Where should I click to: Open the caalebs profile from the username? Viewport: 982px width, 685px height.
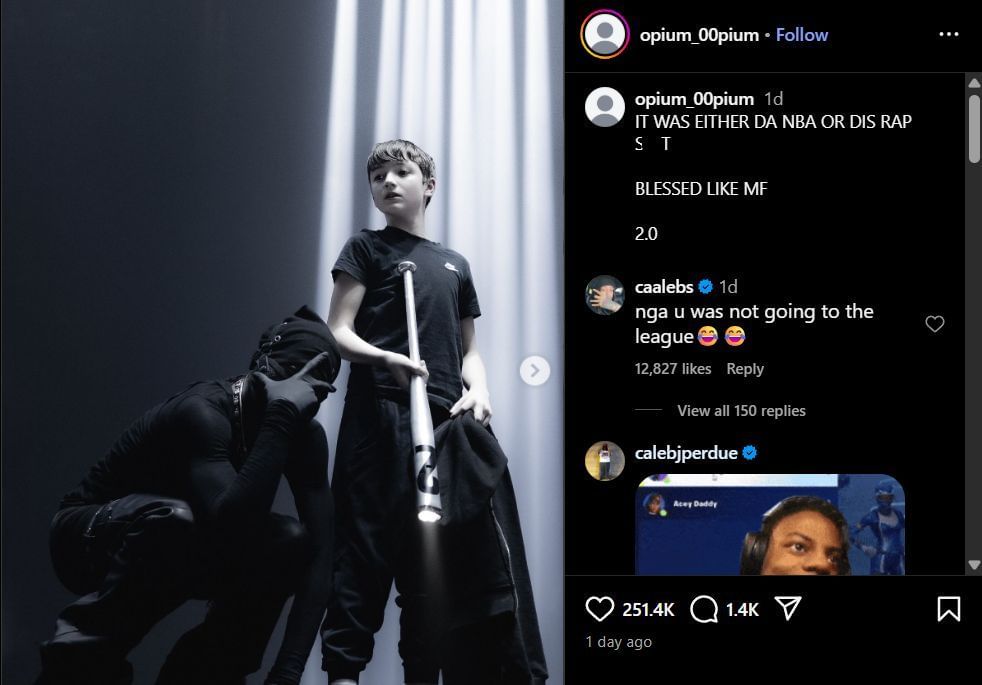pos(664,287)
